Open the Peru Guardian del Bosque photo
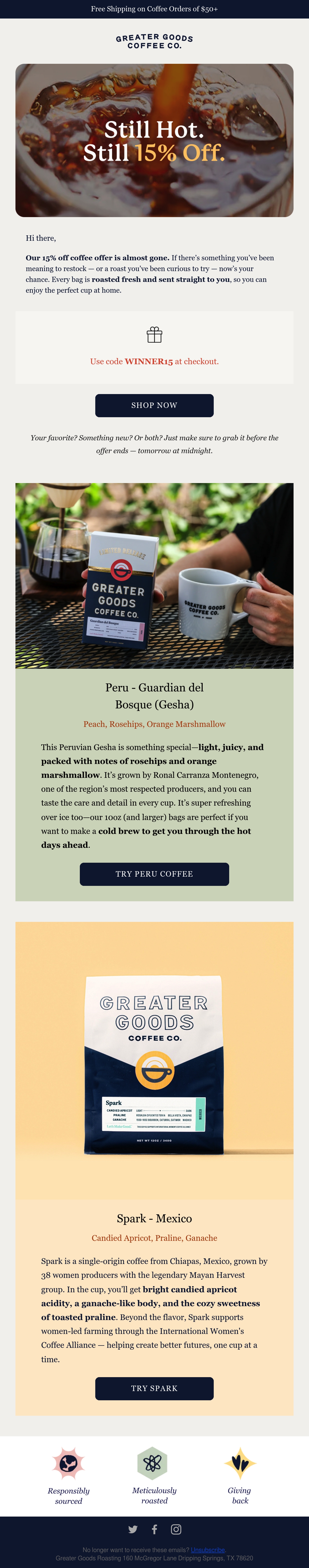The image size is (309, 1568). click(154, 576)
